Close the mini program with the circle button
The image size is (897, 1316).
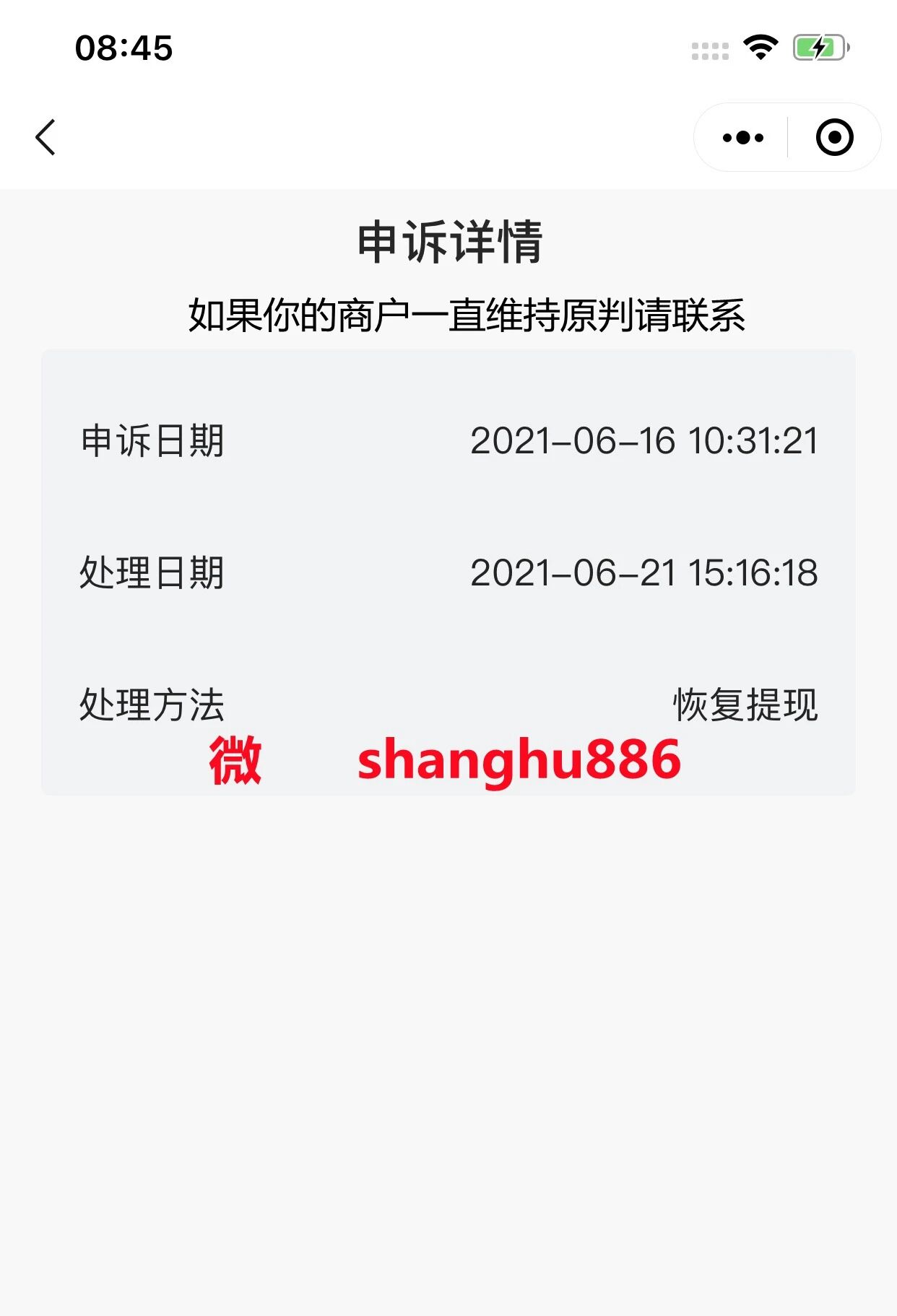coord(834,137)
